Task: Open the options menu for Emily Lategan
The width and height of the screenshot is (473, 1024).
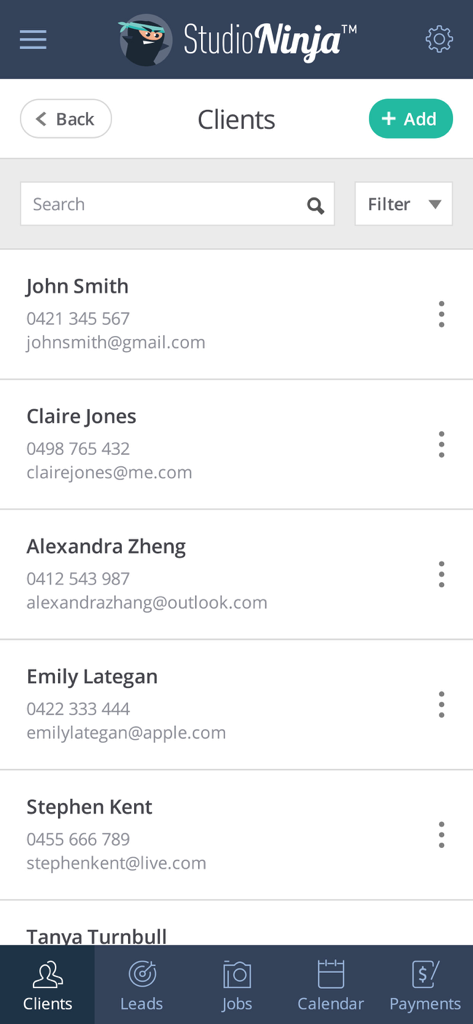Action: [x=442, y=705]
